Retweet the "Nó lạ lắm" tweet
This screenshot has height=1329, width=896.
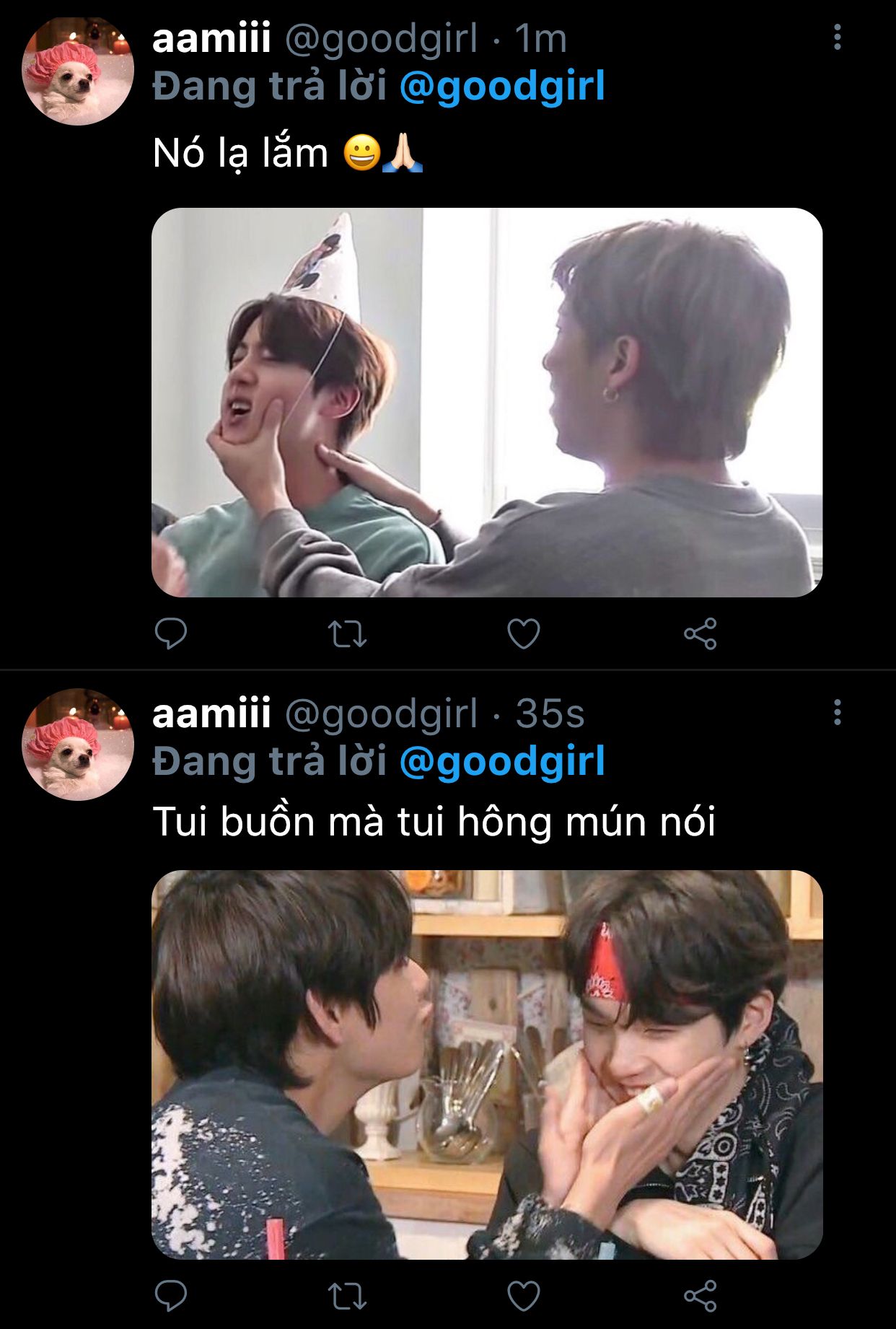pyautogui.click(x=347, y=633)
